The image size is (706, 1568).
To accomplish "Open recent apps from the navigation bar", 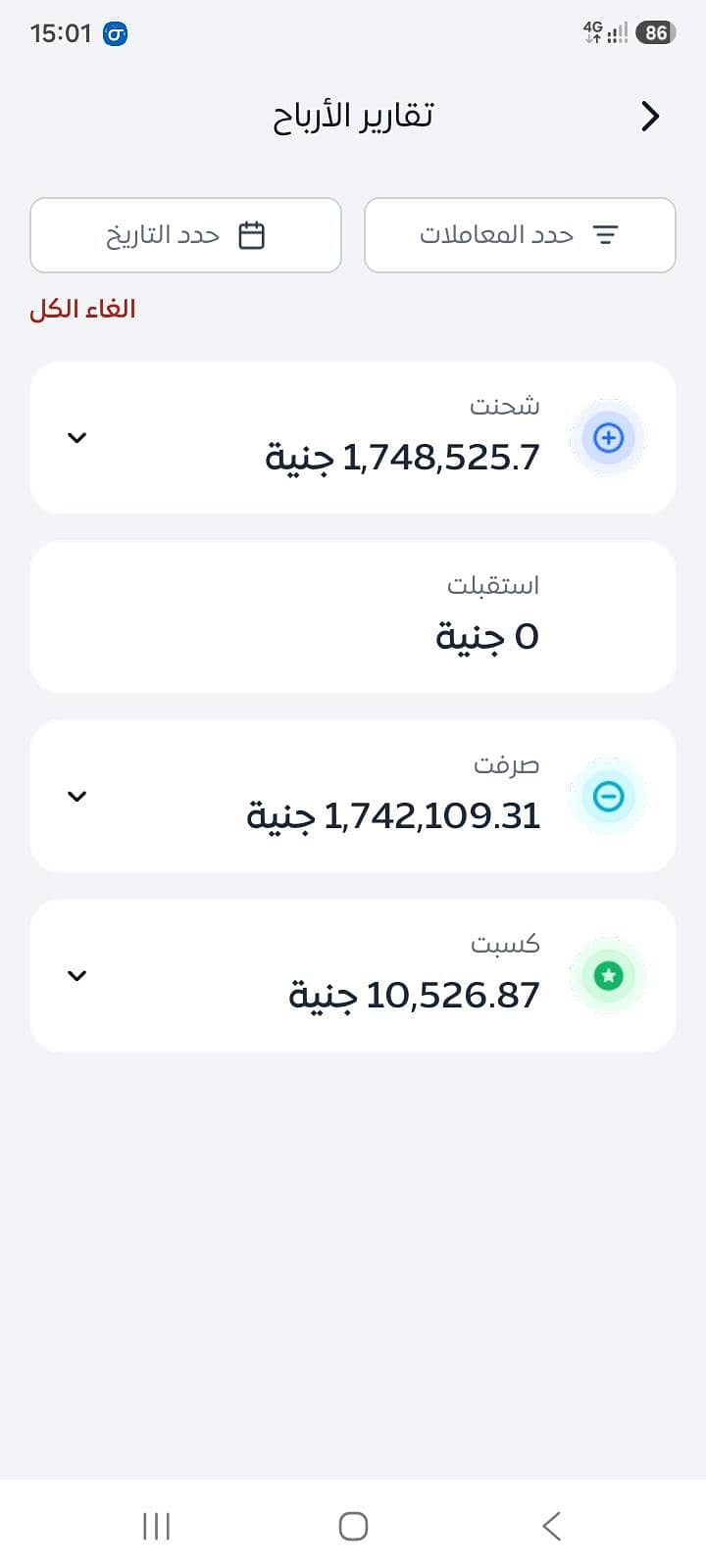I will coord(156,1526).
